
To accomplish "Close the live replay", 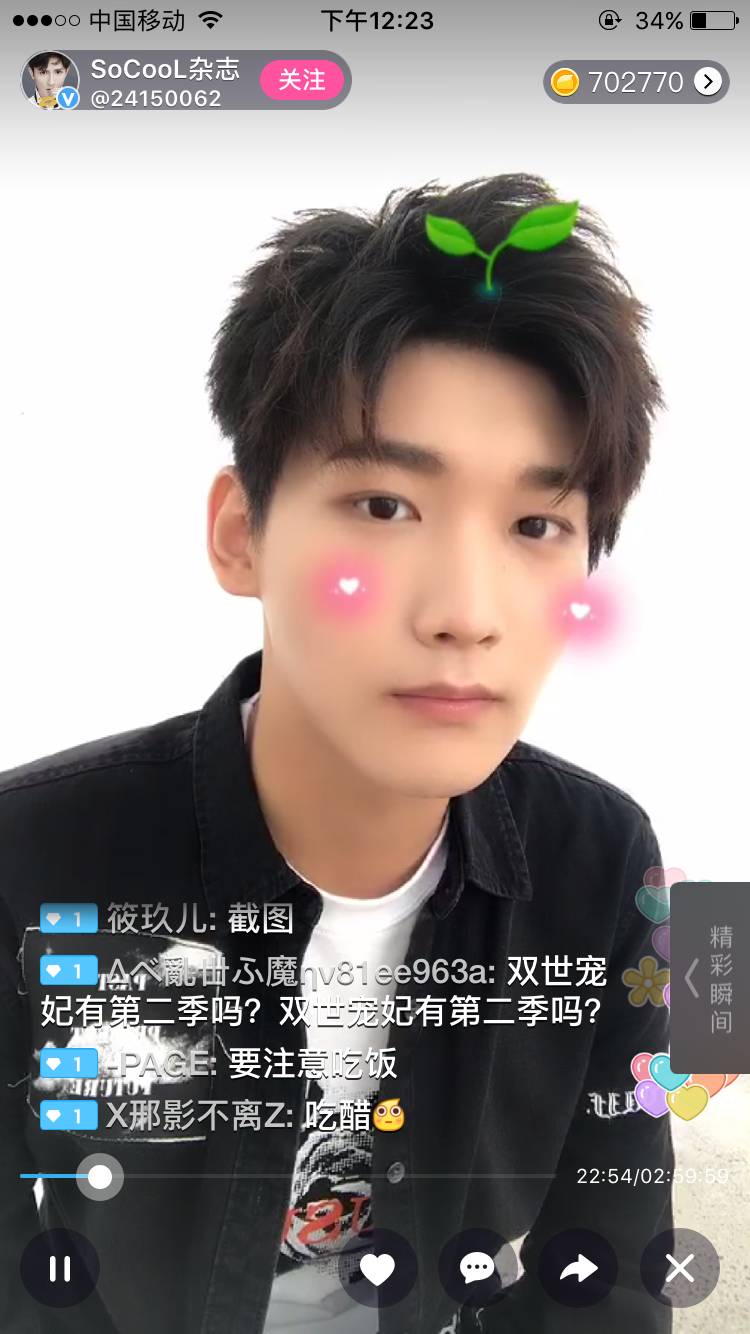I will pos(680,1268).
